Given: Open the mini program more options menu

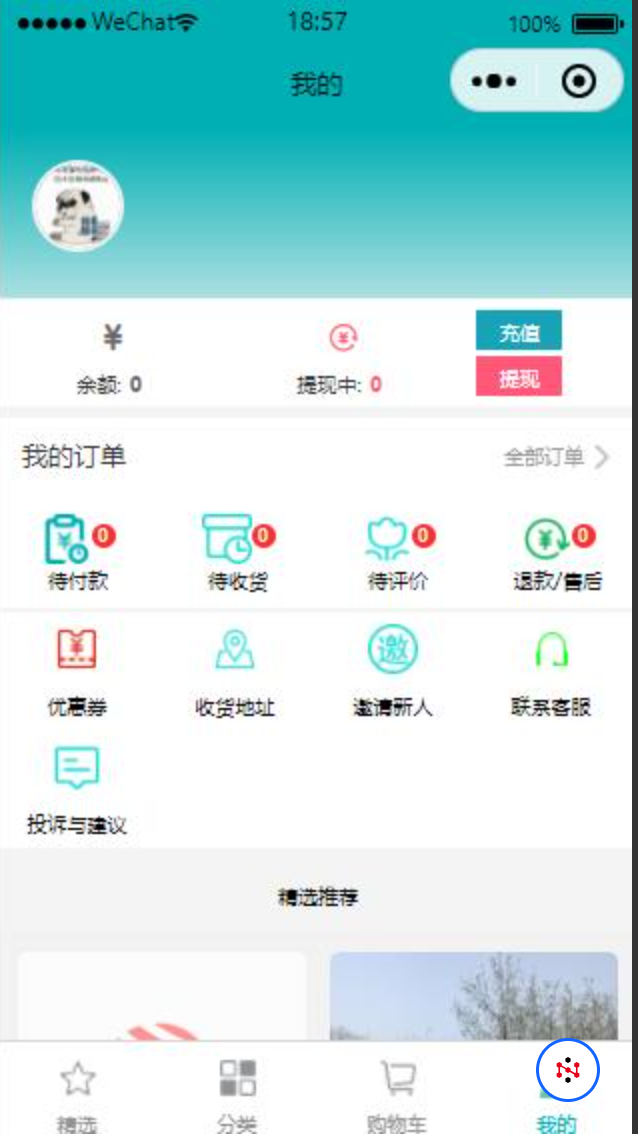Looking at the screenshot, I should click(494, 81).
